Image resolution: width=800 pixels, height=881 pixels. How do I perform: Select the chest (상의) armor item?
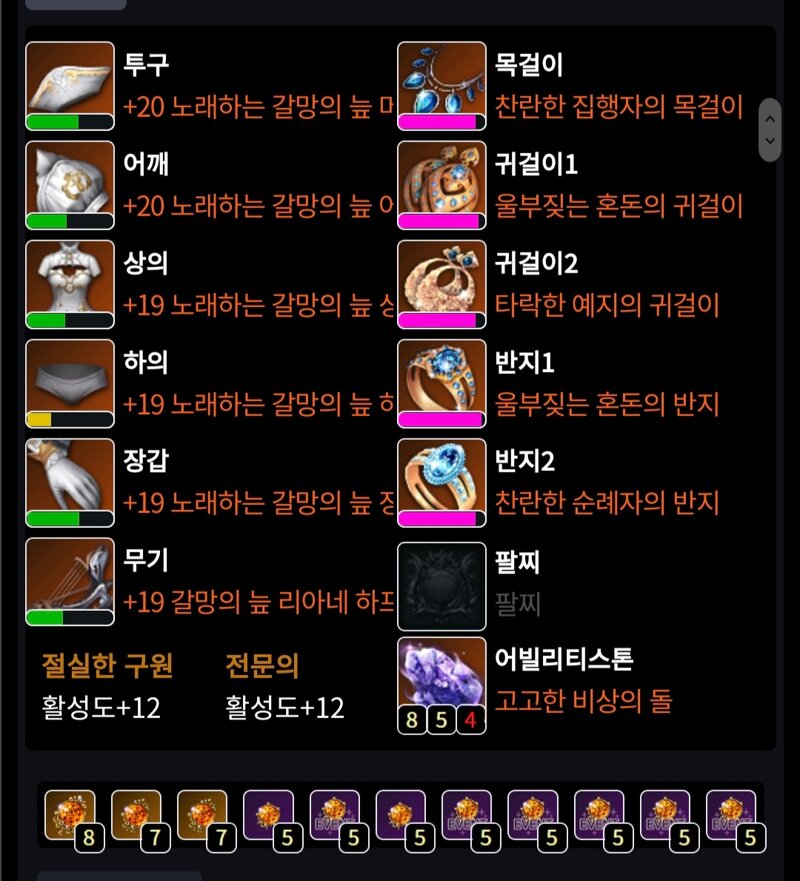click(69, 283)
